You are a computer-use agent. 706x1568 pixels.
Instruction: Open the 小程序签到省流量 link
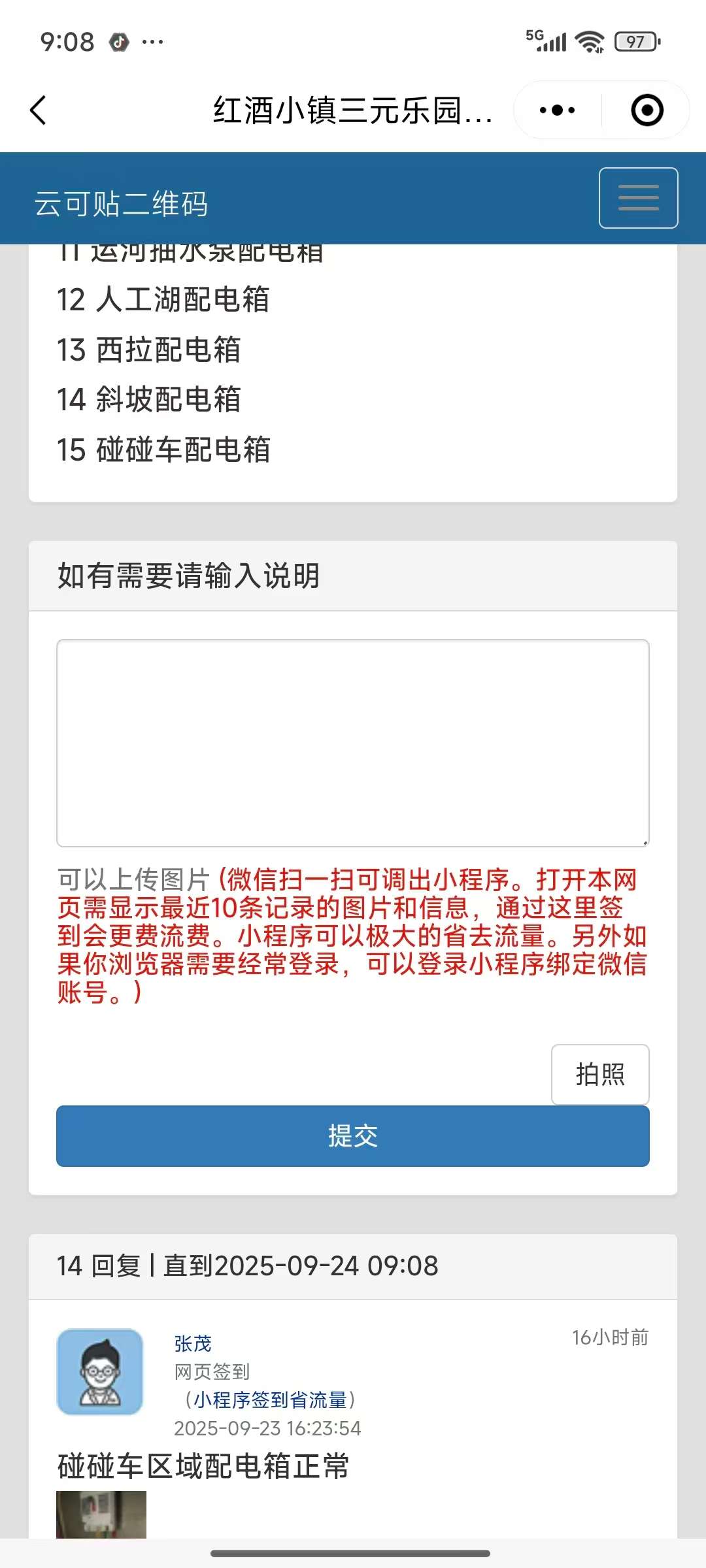point(270,1399)
